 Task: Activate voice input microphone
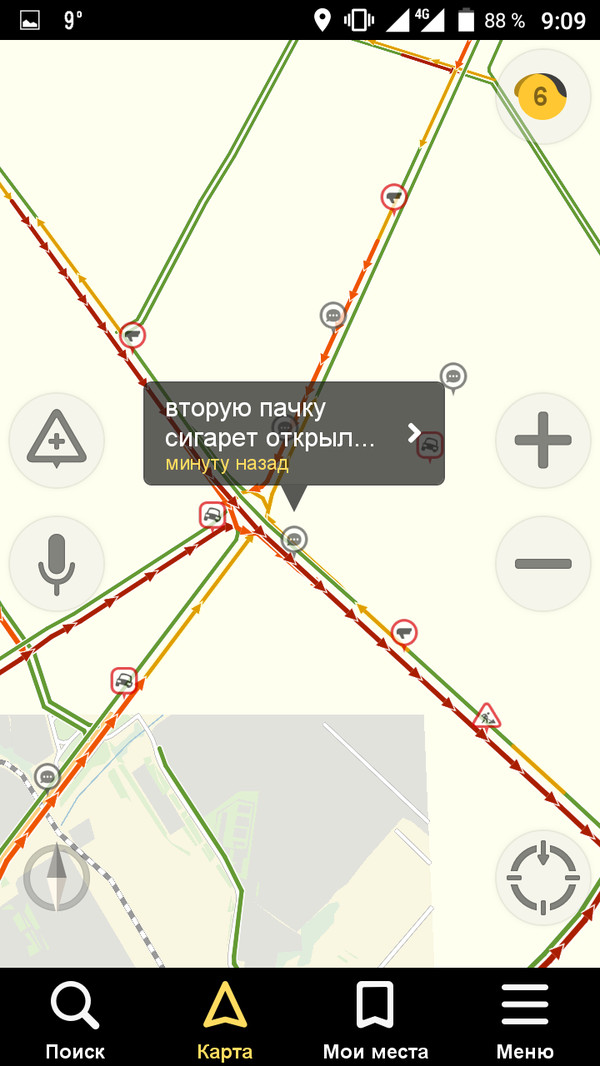tap(57, 563)
